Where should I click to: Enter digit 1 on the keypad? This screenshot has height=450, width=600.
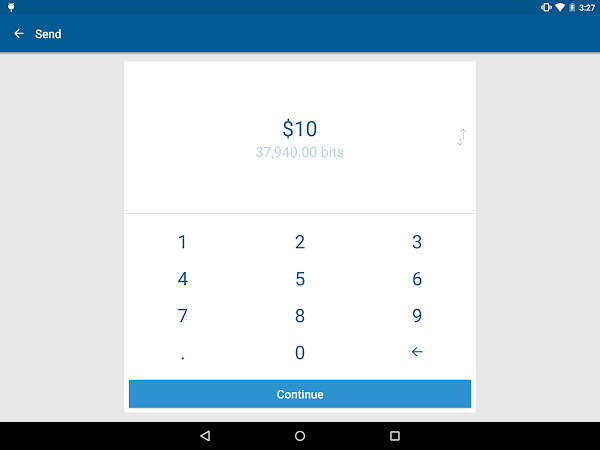tap(182, 242)
